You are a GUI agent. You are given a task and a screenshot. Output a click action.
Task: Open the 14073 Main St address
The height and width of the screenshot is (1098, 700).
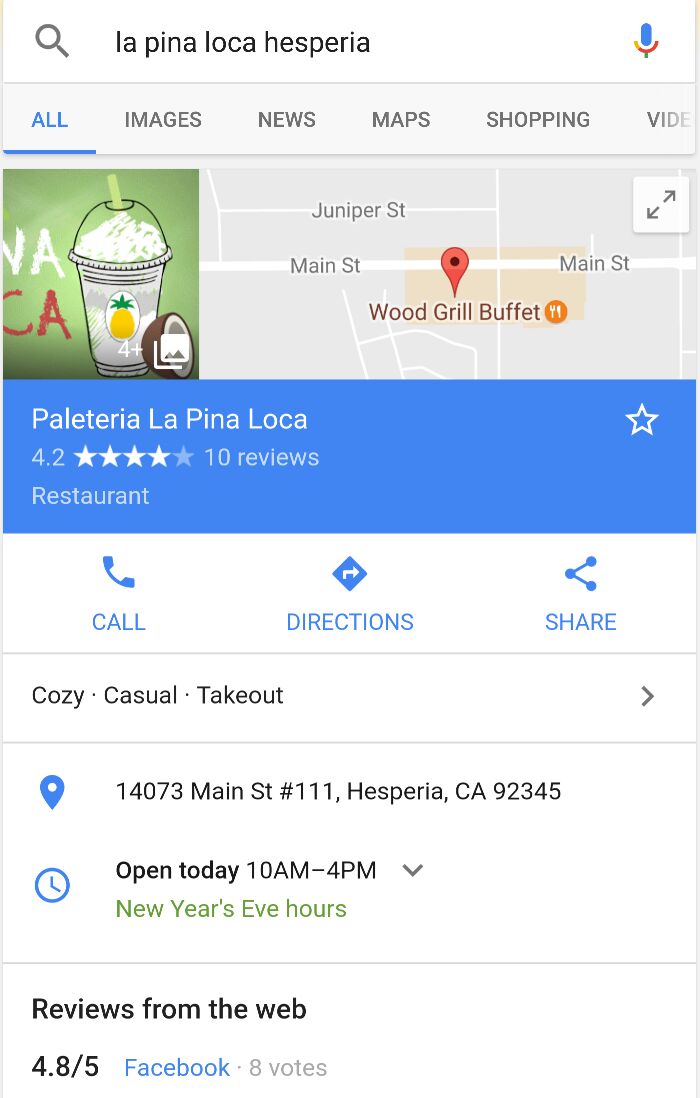coord(338,792)
